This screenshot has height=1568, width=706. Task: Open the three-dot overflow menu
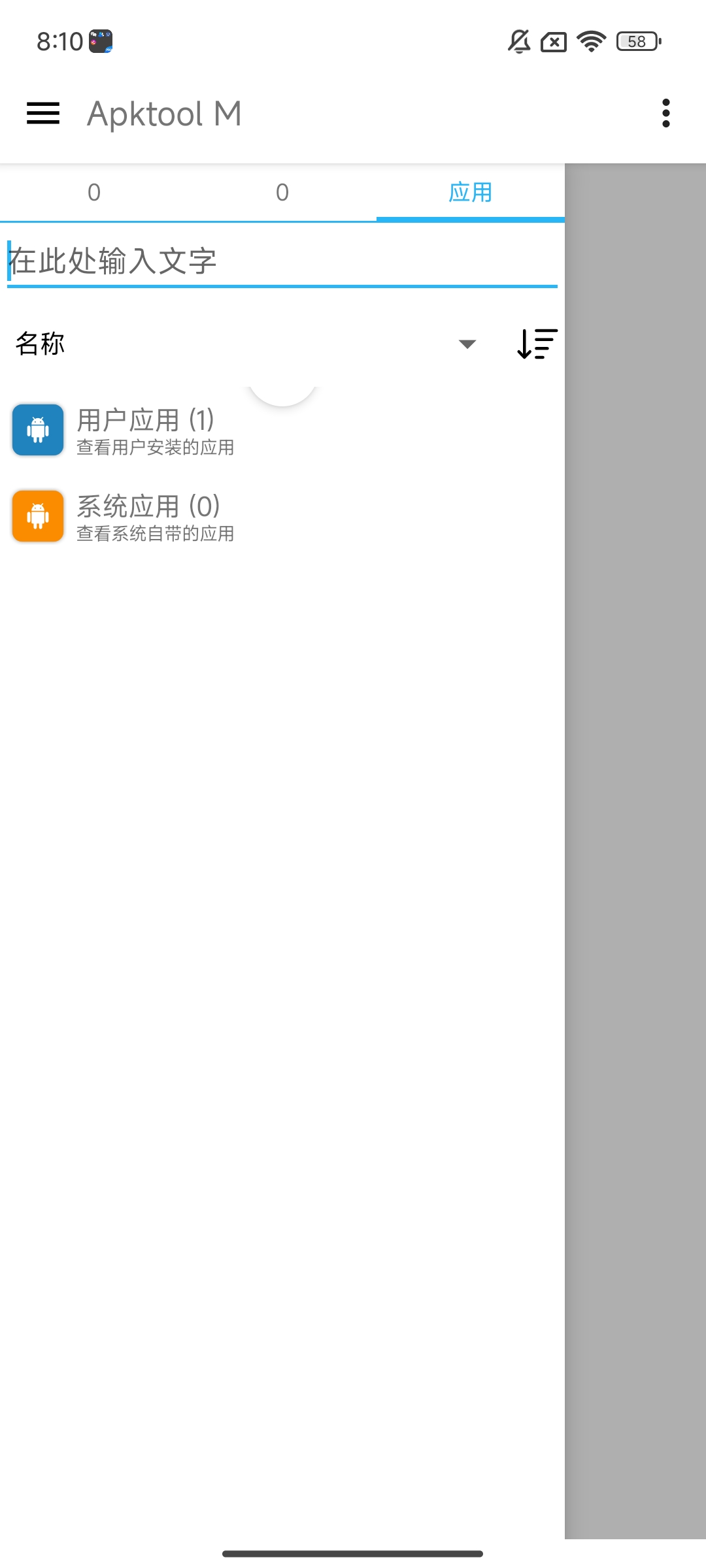(665, 114)
